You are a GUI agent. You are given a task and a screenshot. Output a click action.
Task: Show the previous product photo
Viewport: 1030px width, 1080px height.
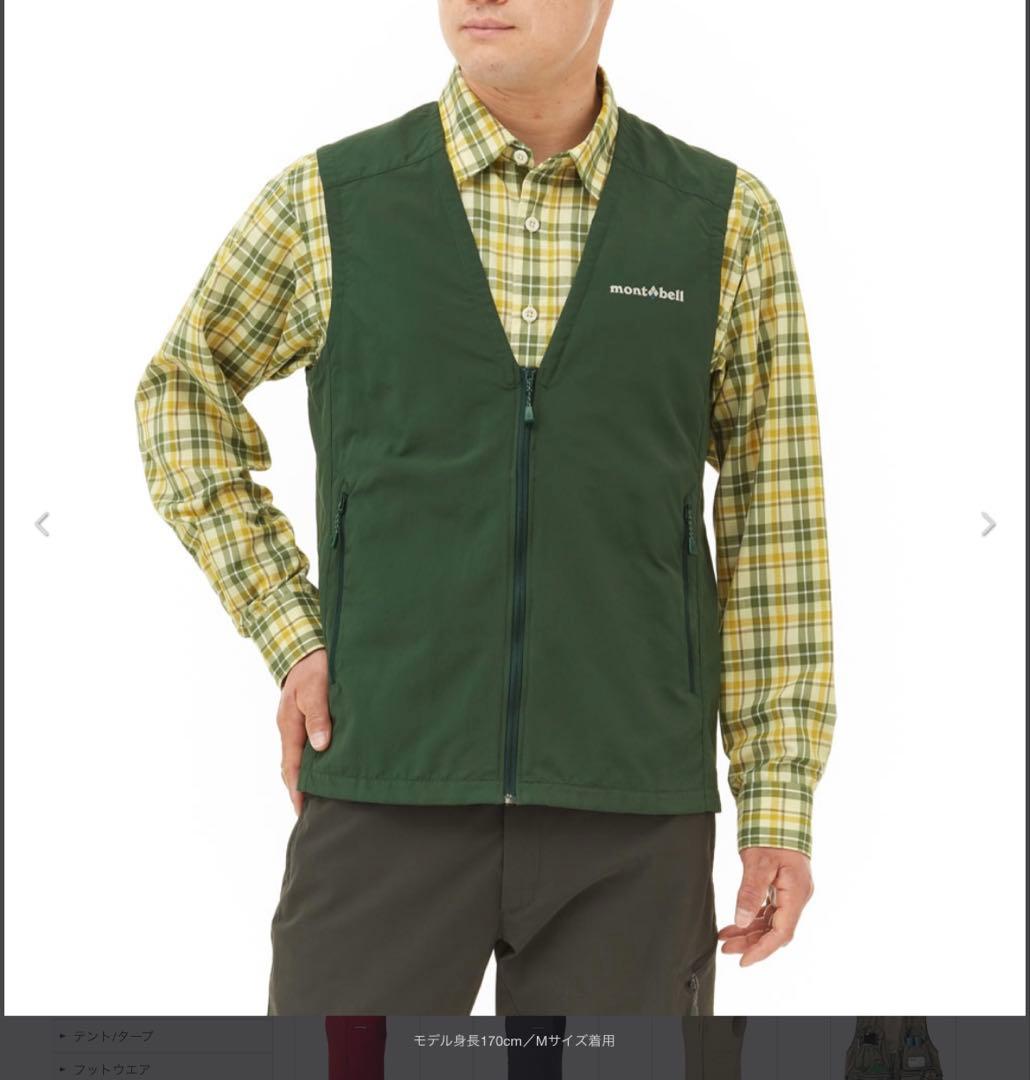tap(42, 524)
